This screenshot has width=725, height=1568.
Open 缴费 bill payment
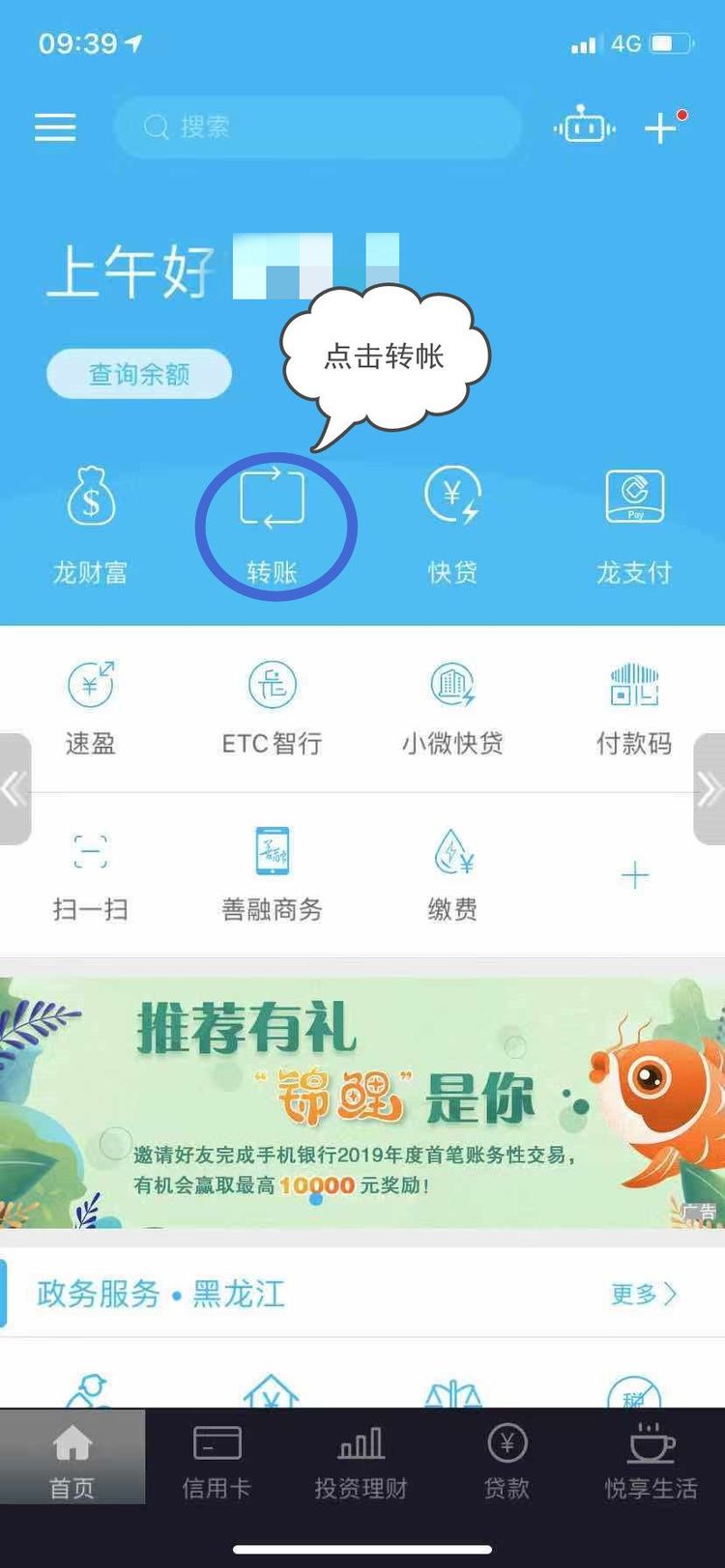point(452,874)
